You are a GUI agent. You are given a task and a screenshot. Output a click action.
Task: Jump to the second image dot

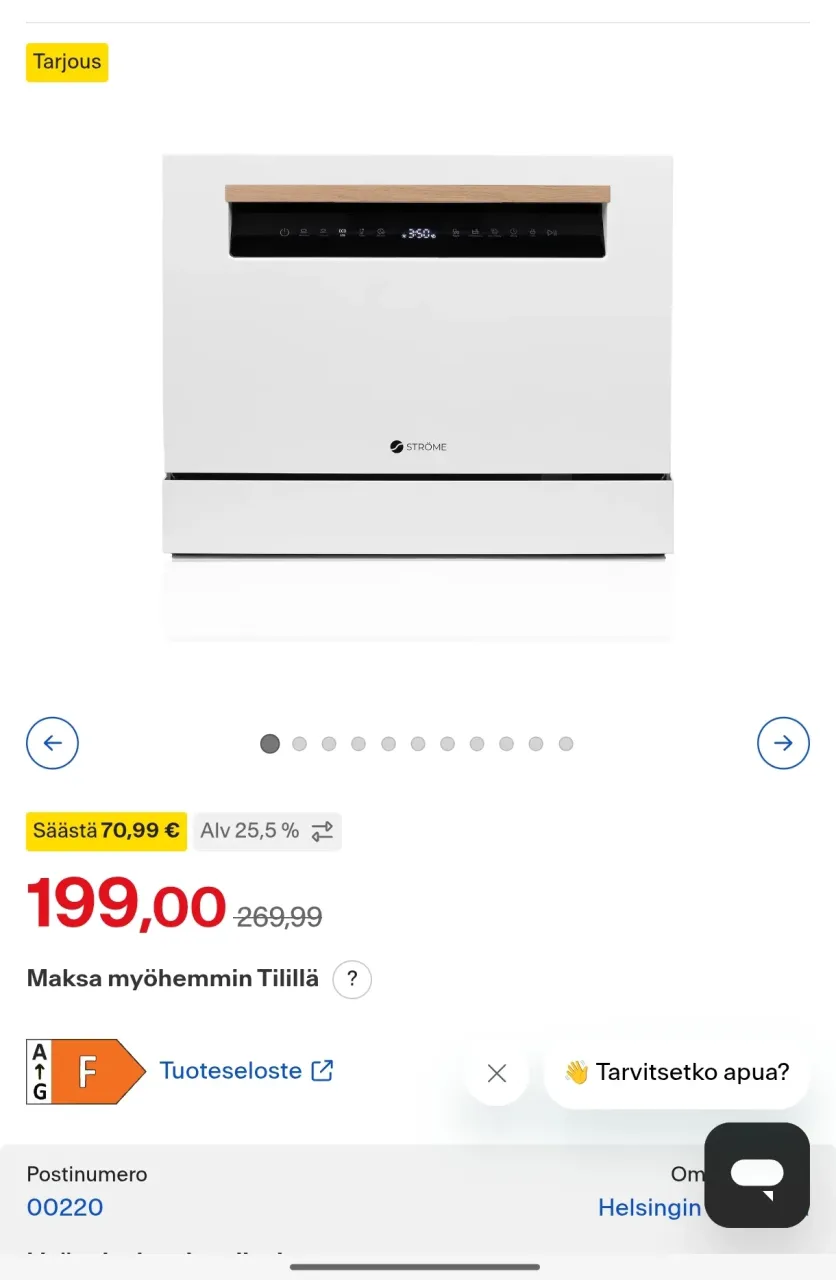tap(299, 744)
